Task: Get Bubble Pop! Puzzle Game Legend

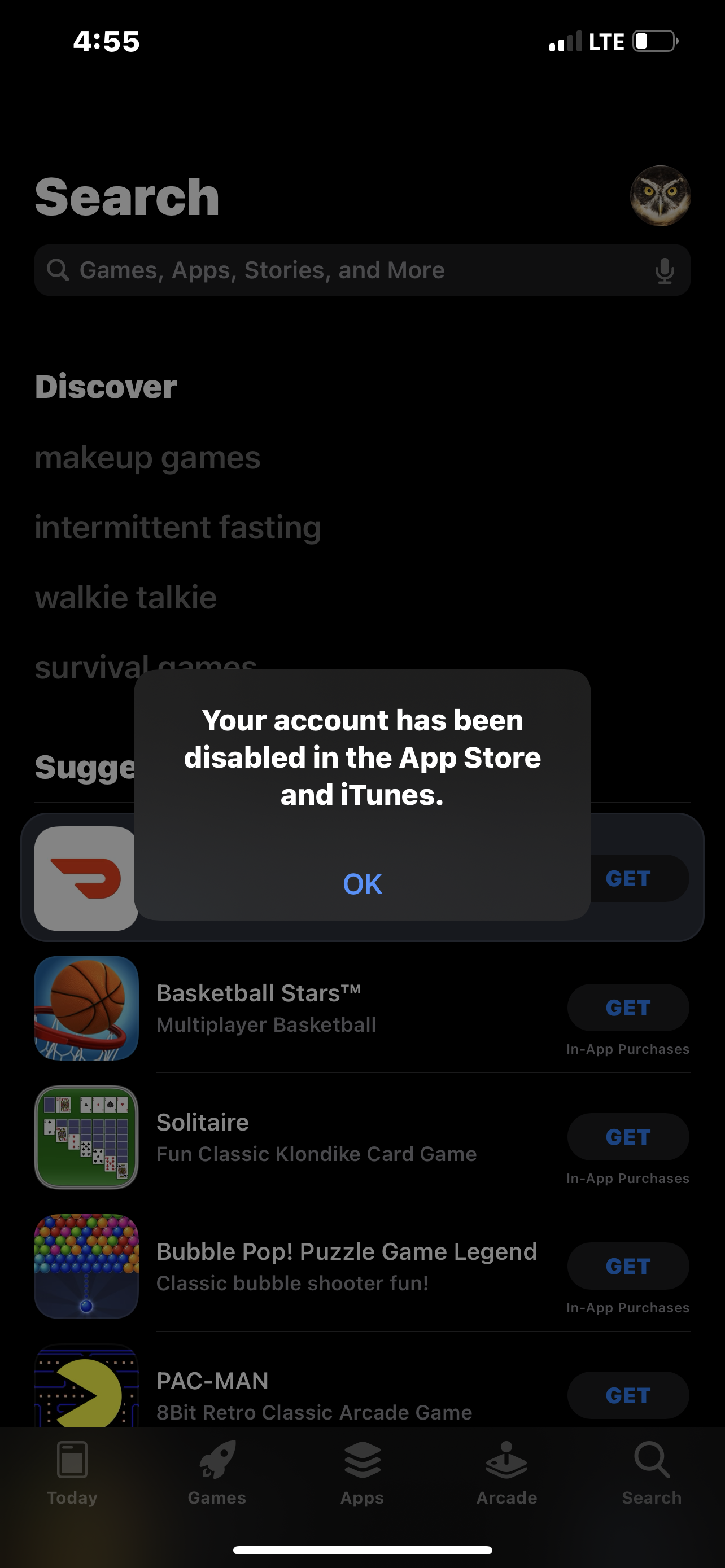Action: [628, 1266]
